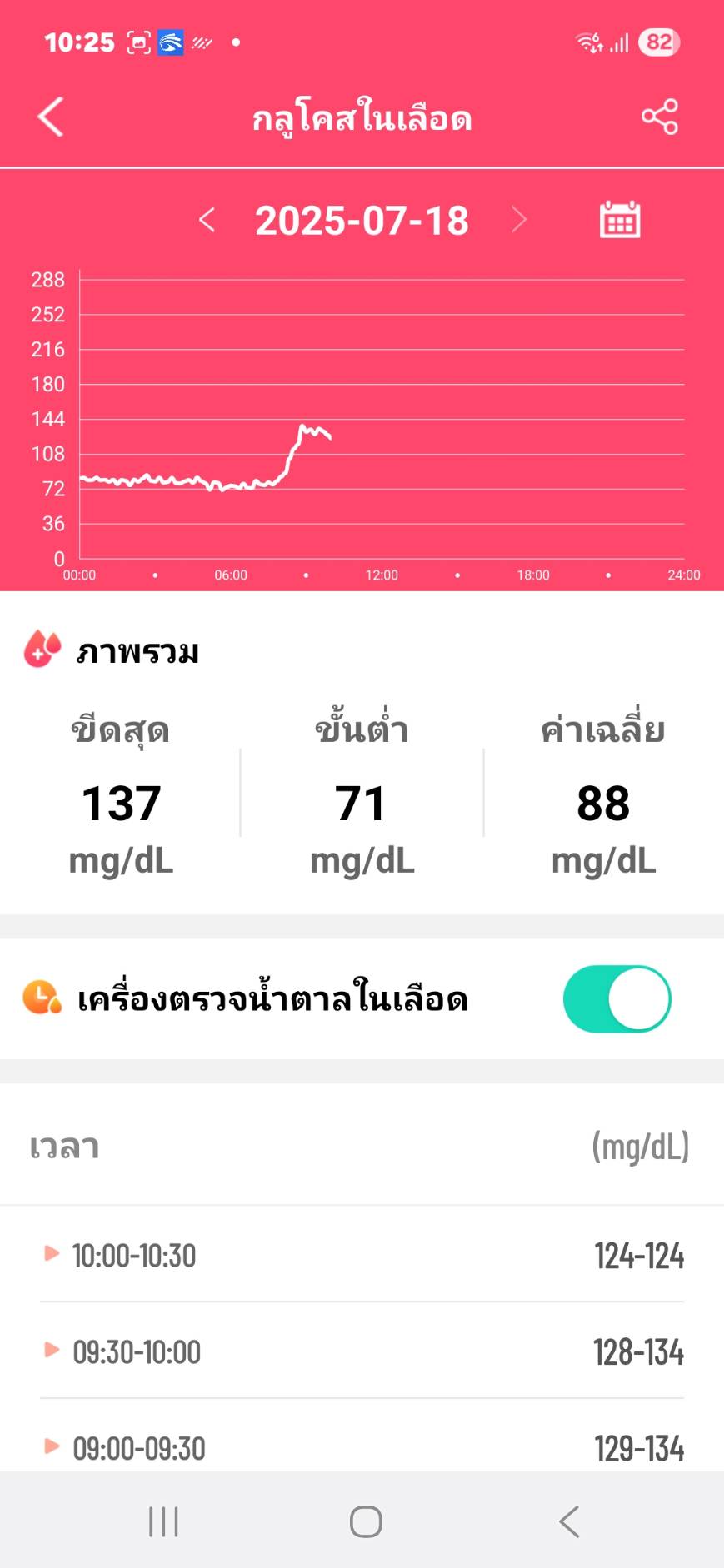Tap the system home button
The height and width of the screenshot is (1568, 724).
pyautogui.click(x=366, y=1521)
